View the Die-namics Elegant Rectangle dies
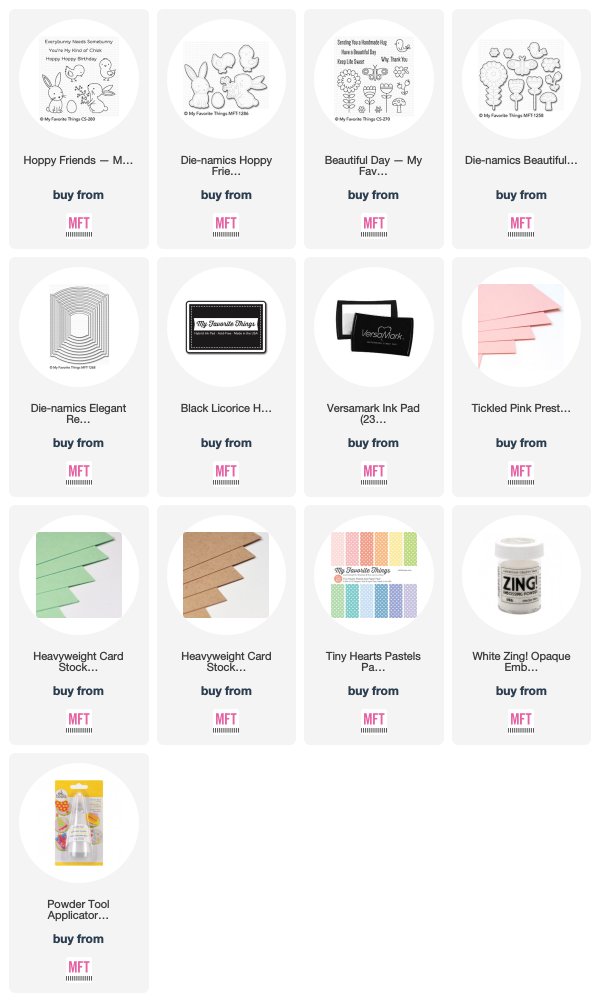Screen dimensions: 600x1002 tap(79, 327)
